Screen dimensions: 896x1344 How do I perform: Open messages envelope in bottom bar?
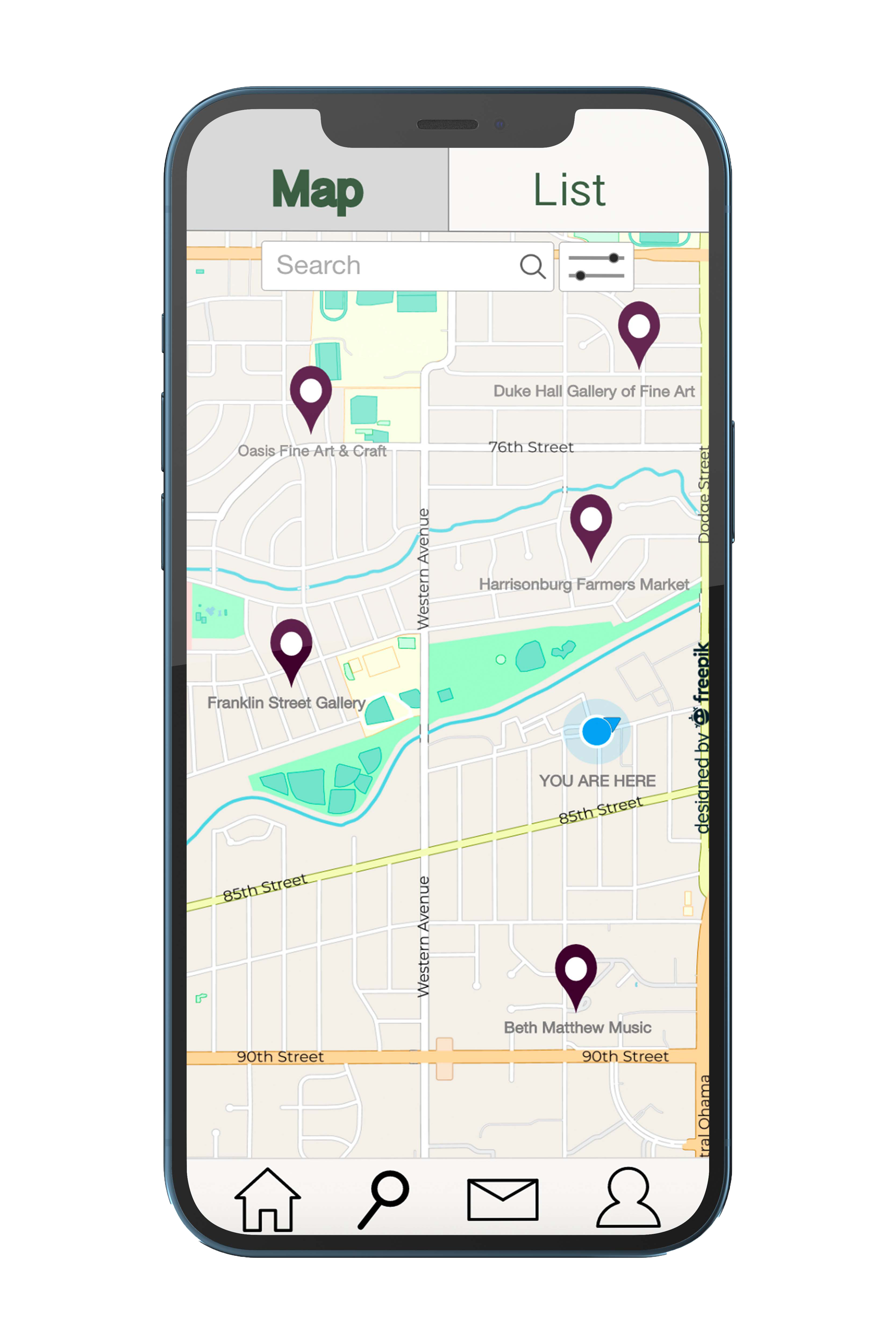(x=503, y=1199)
